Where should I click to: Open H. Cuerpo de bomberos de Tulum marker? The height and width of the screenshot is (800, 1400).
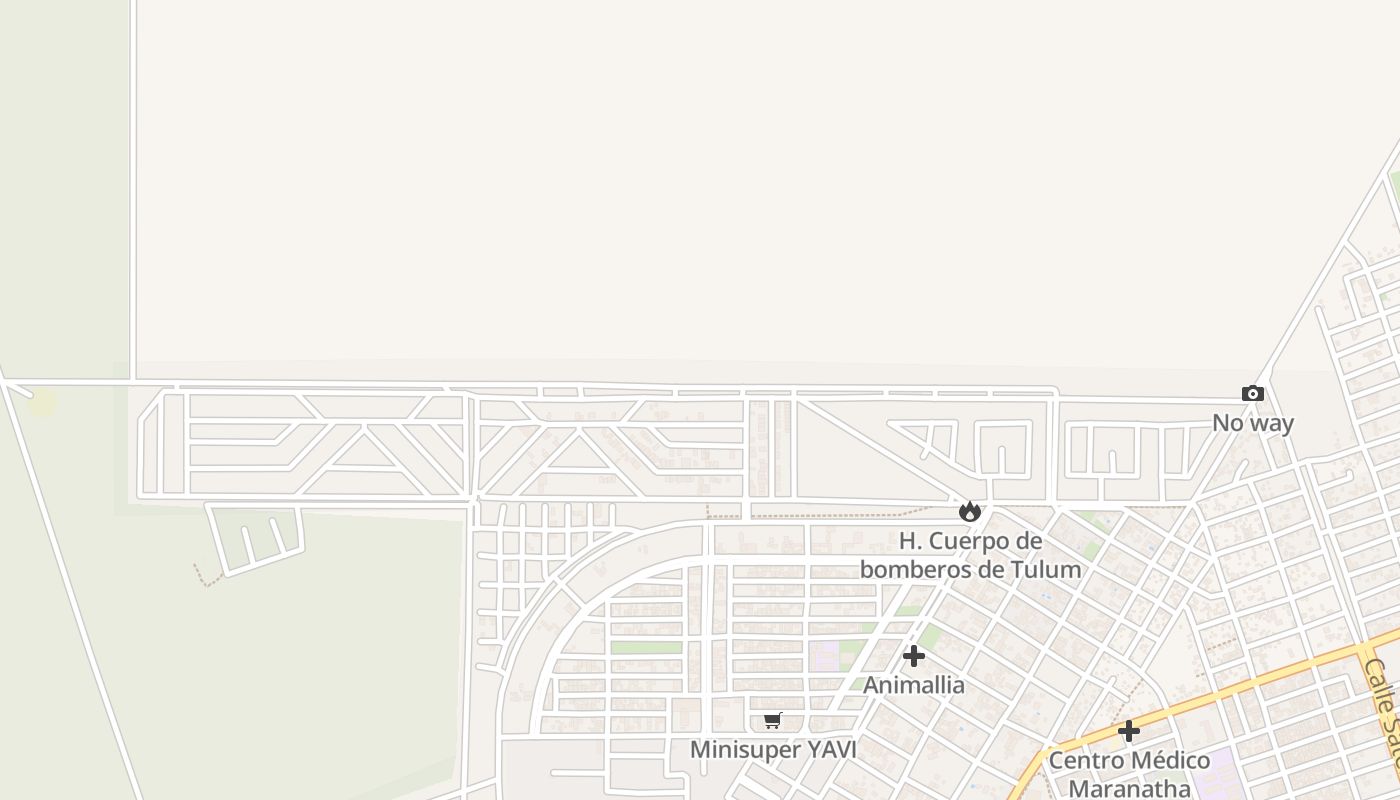point(969,512)
